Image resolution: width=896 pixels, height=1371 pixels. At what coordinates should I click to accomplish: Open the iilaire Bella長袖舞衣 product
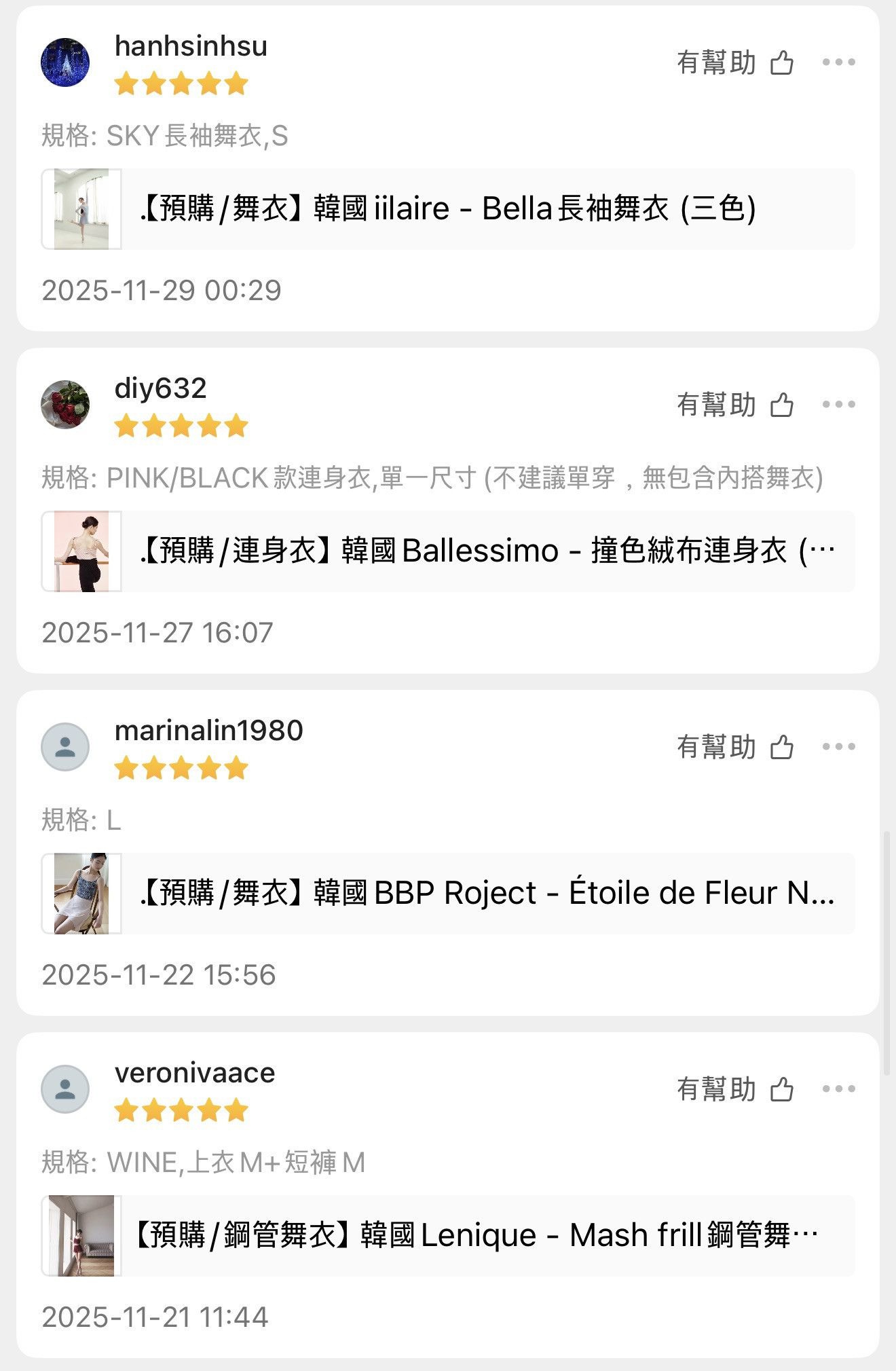[x=448, y=209]
